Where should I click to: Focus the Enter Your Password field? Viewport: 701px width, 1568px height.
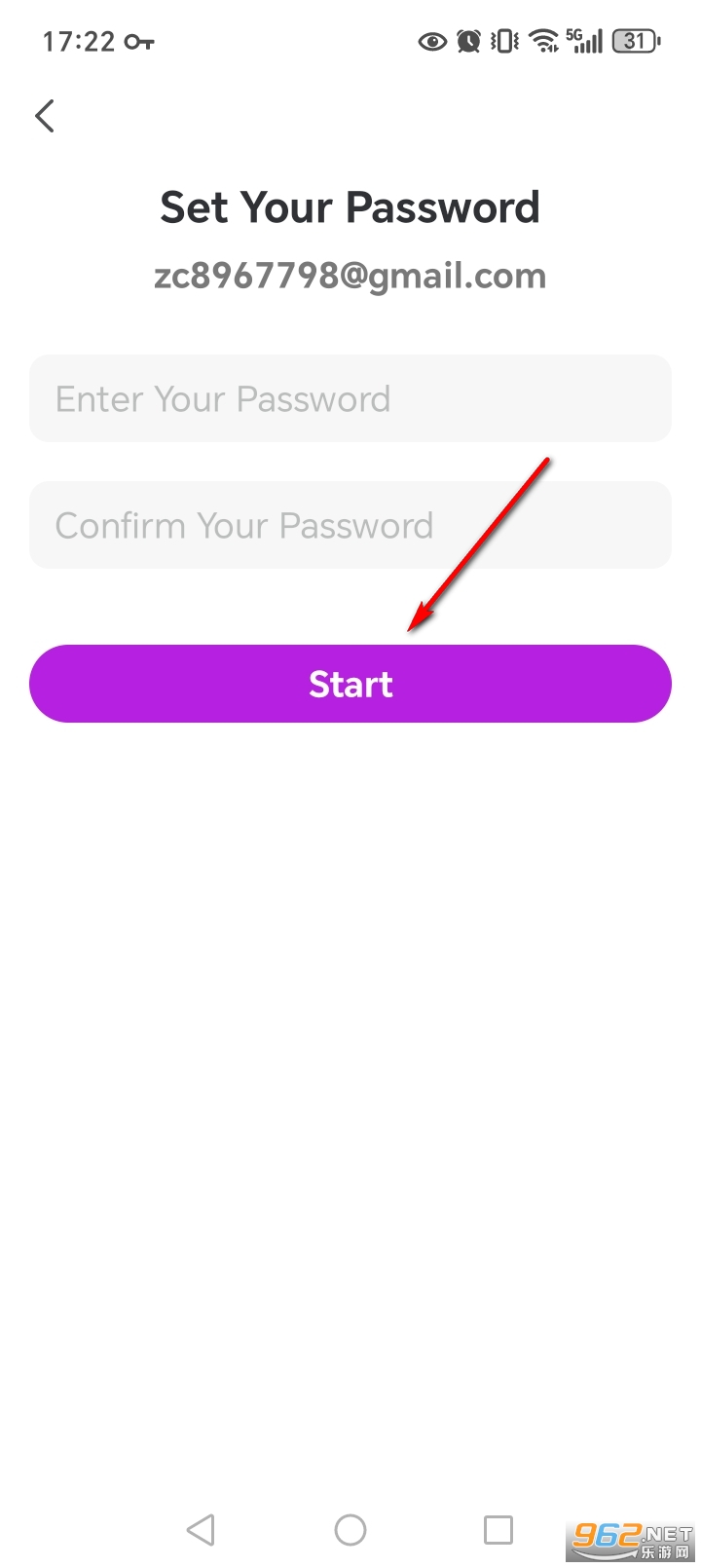[x=350, y=399]
